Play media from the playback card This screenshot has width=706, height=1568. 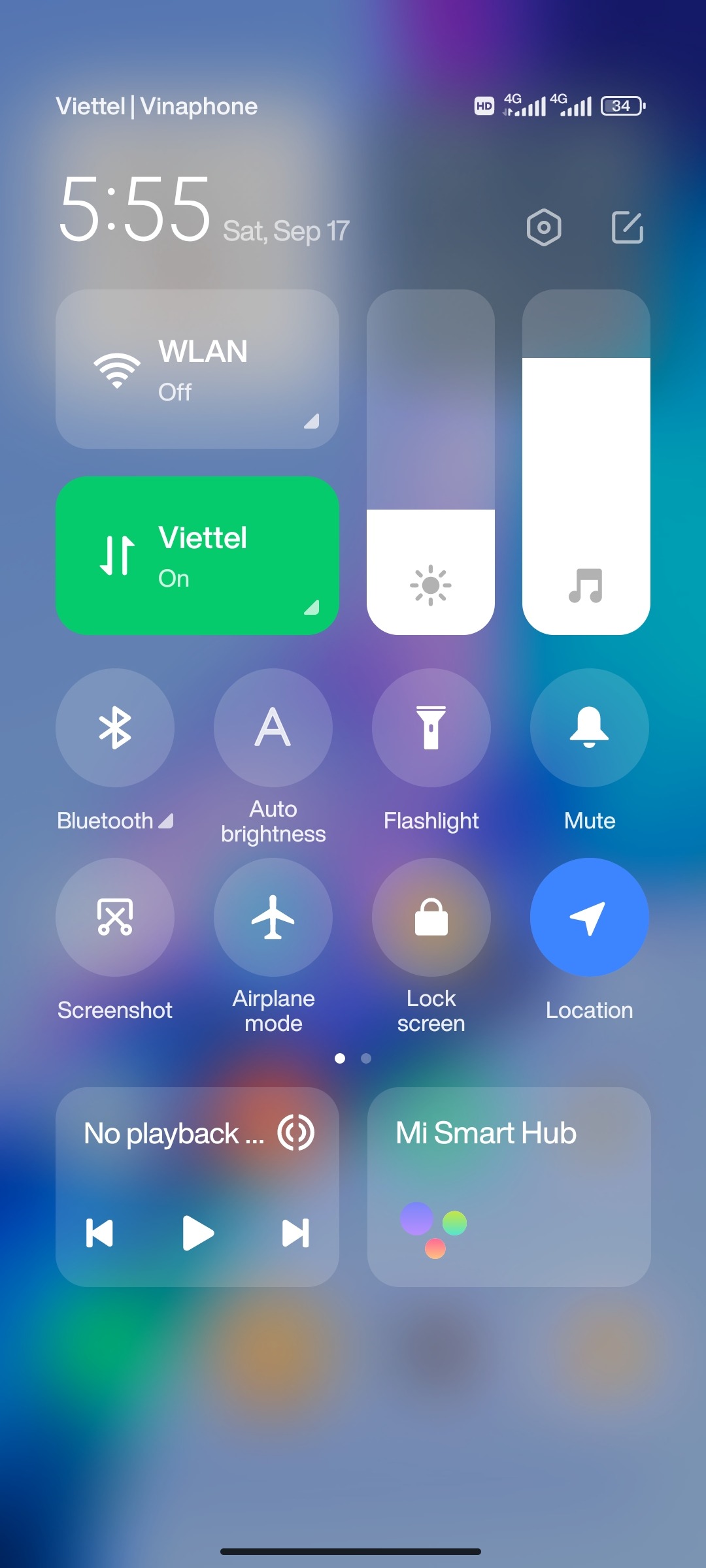point(198,1233)
